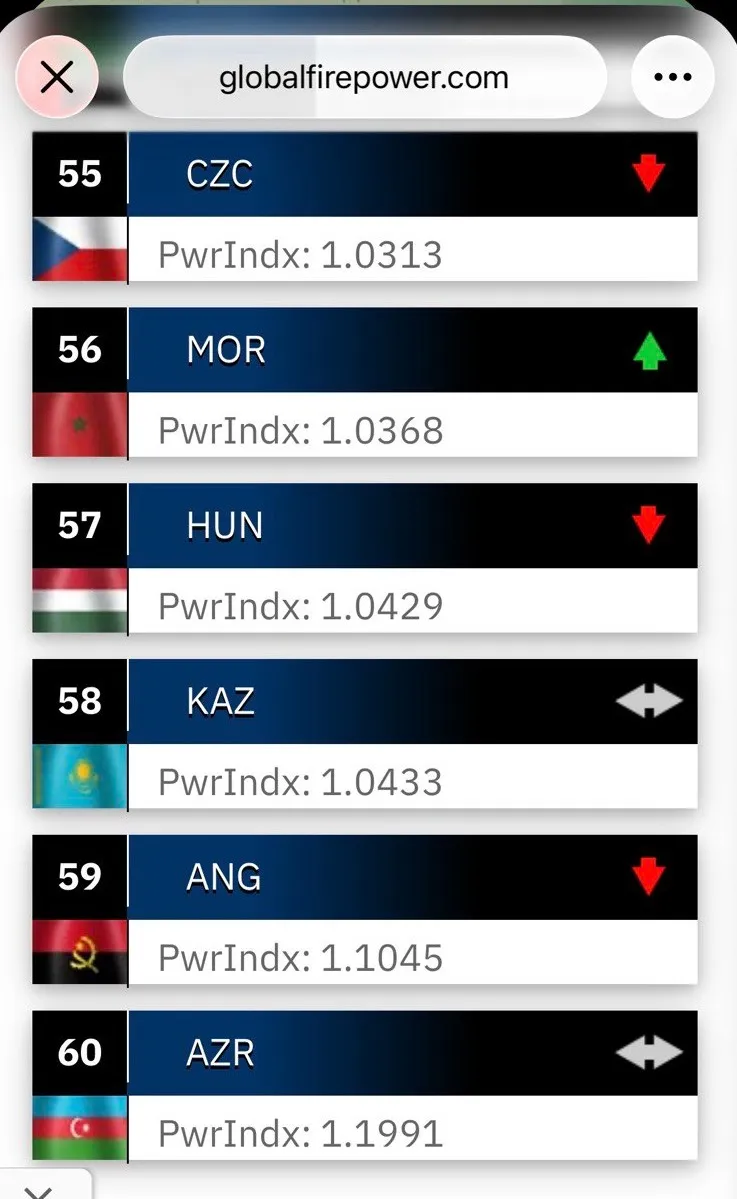The image size is (737, 1199).
Task: Show details for ANG
Action: click(365, 910)
